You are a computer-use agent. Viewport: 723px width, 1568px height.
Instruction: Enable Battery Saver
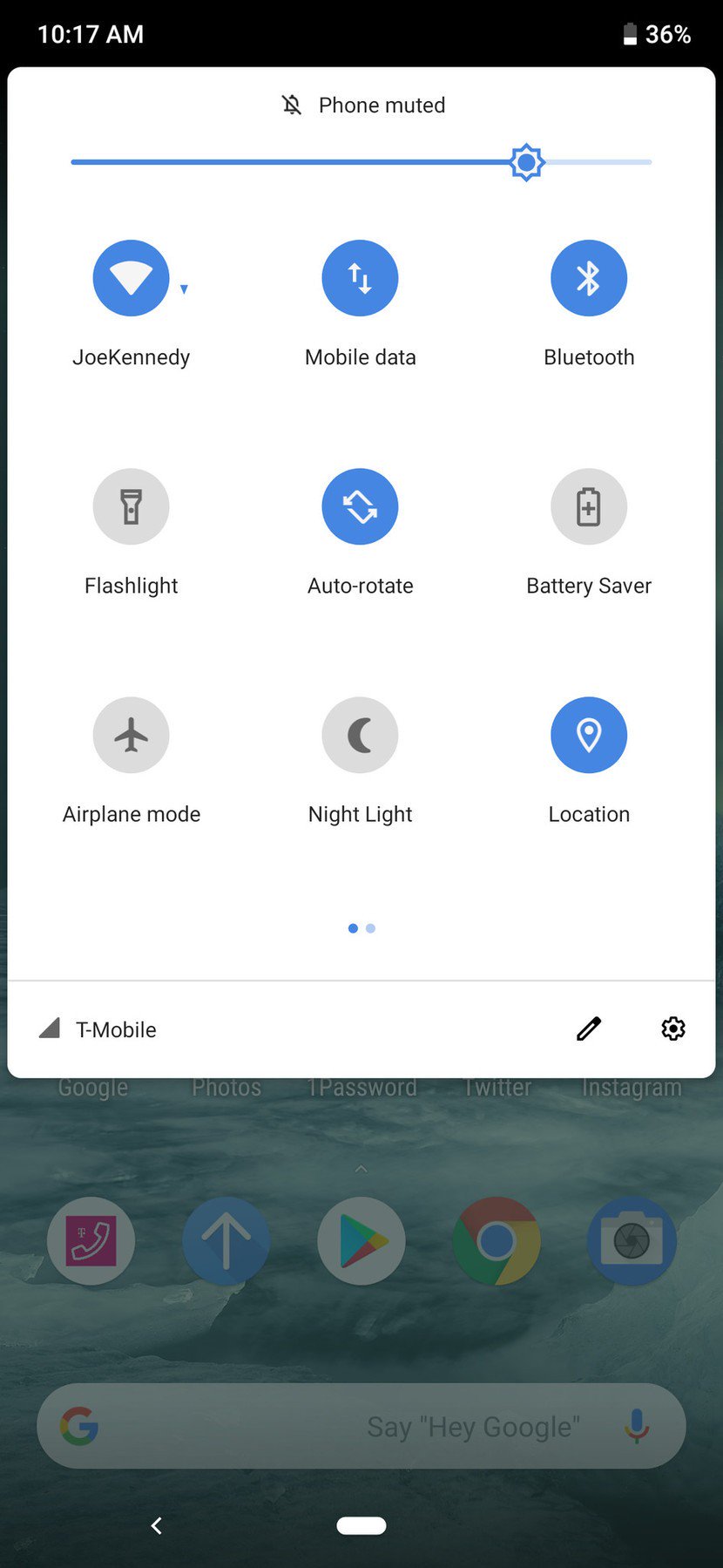click(589, 506)
